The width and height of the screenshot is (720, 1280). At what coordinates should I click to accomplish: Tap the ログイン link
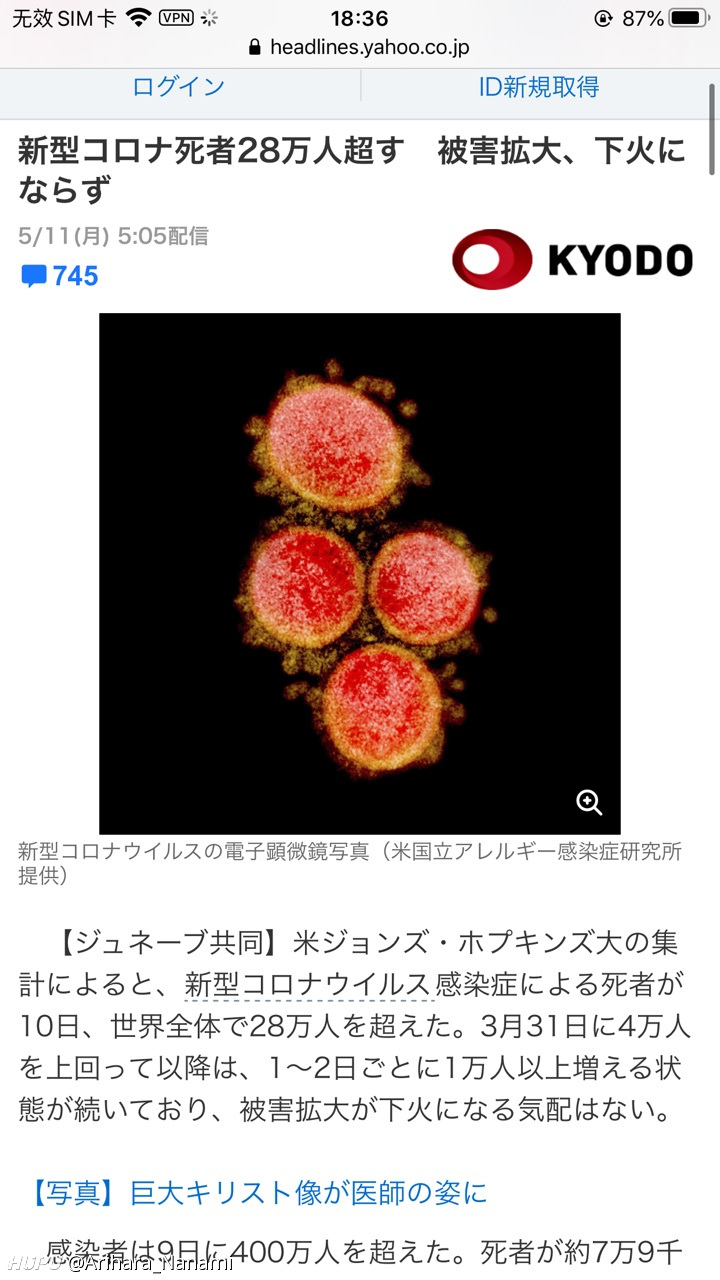coord(179,87)
